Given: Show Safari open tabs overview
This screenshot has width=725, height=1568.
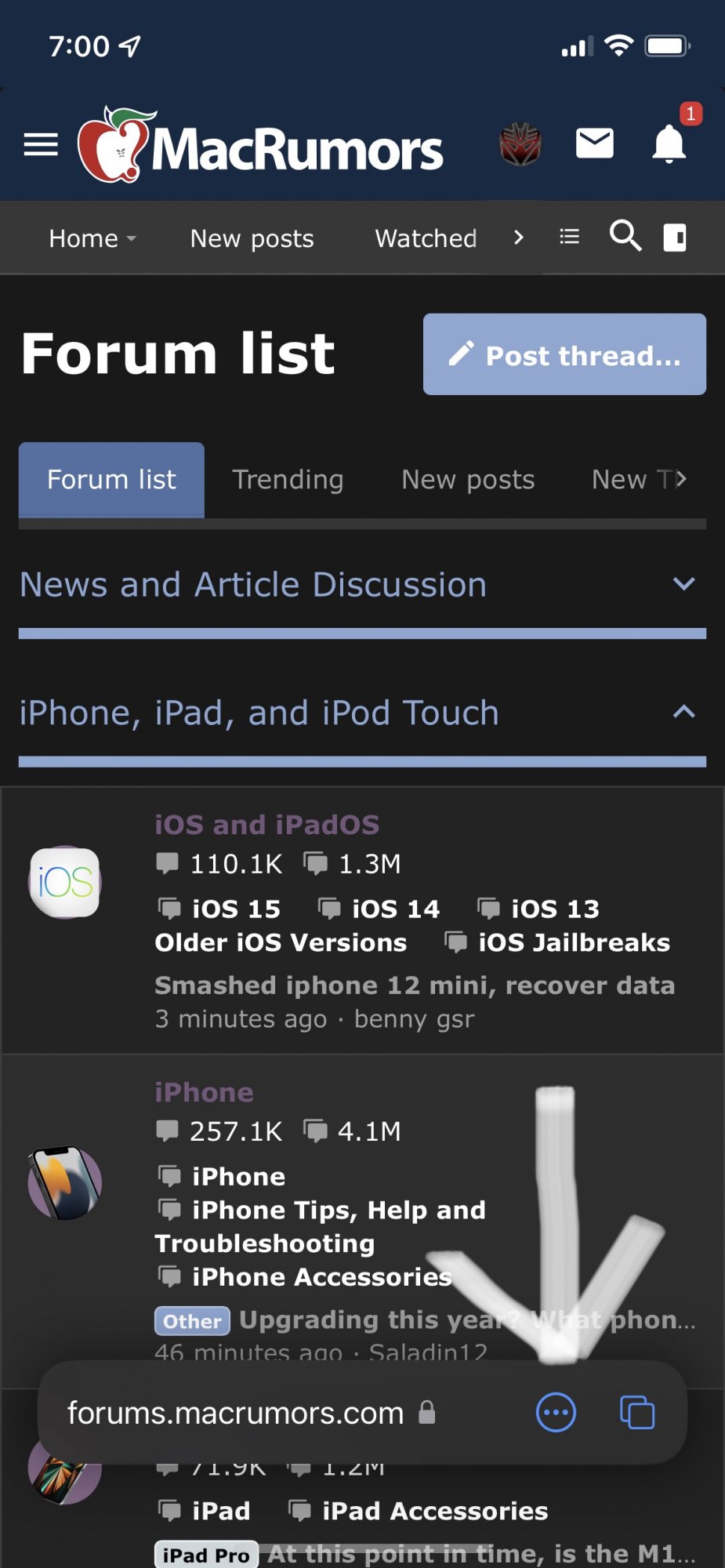Looking at the screenshot, I should pyautogui.click(x=636, y=1413).
